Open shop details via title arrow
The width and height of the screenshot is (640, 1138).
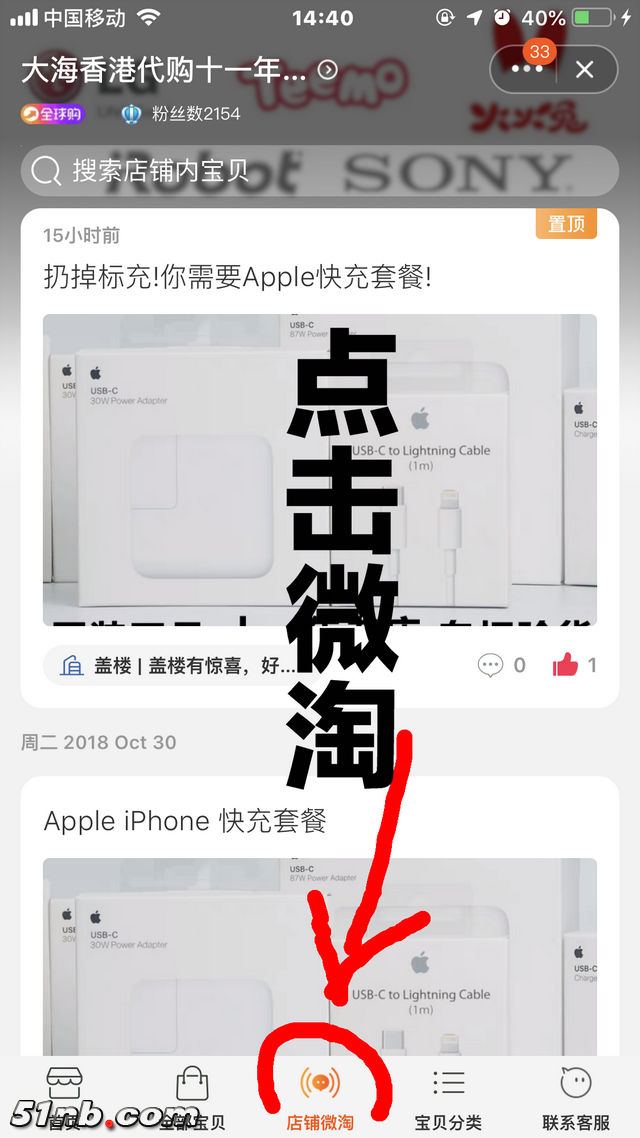(x=327, y=70)
